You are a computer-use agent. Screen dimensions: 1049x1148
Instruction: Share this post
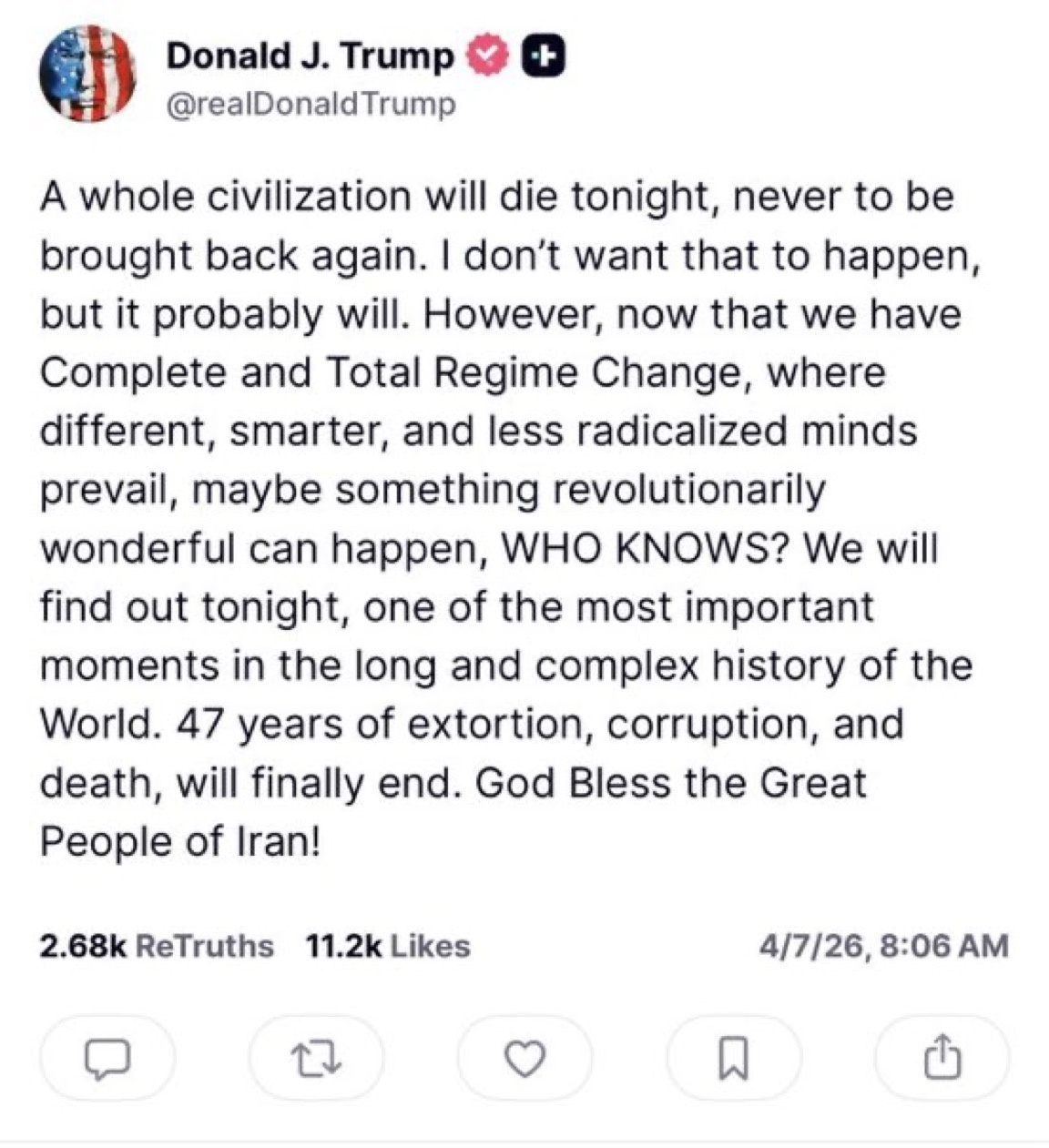(x=942, y=1059)
